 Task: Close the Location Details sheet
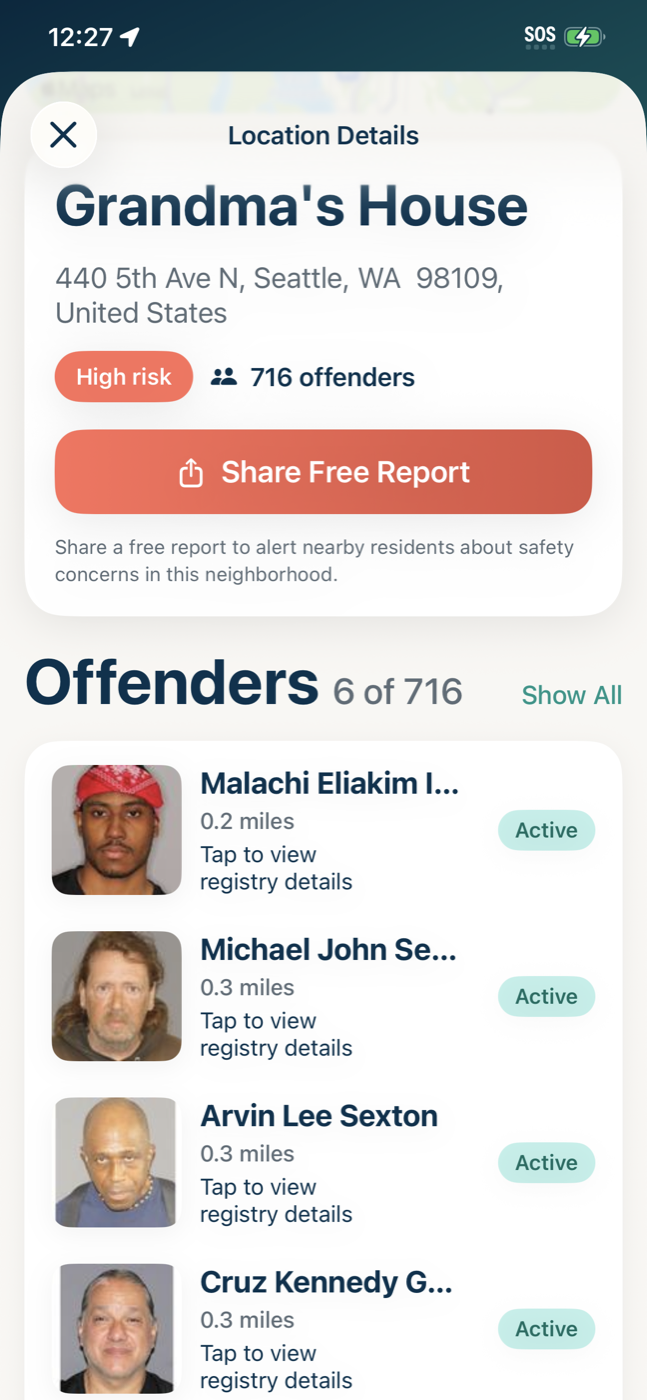(63, 134)
